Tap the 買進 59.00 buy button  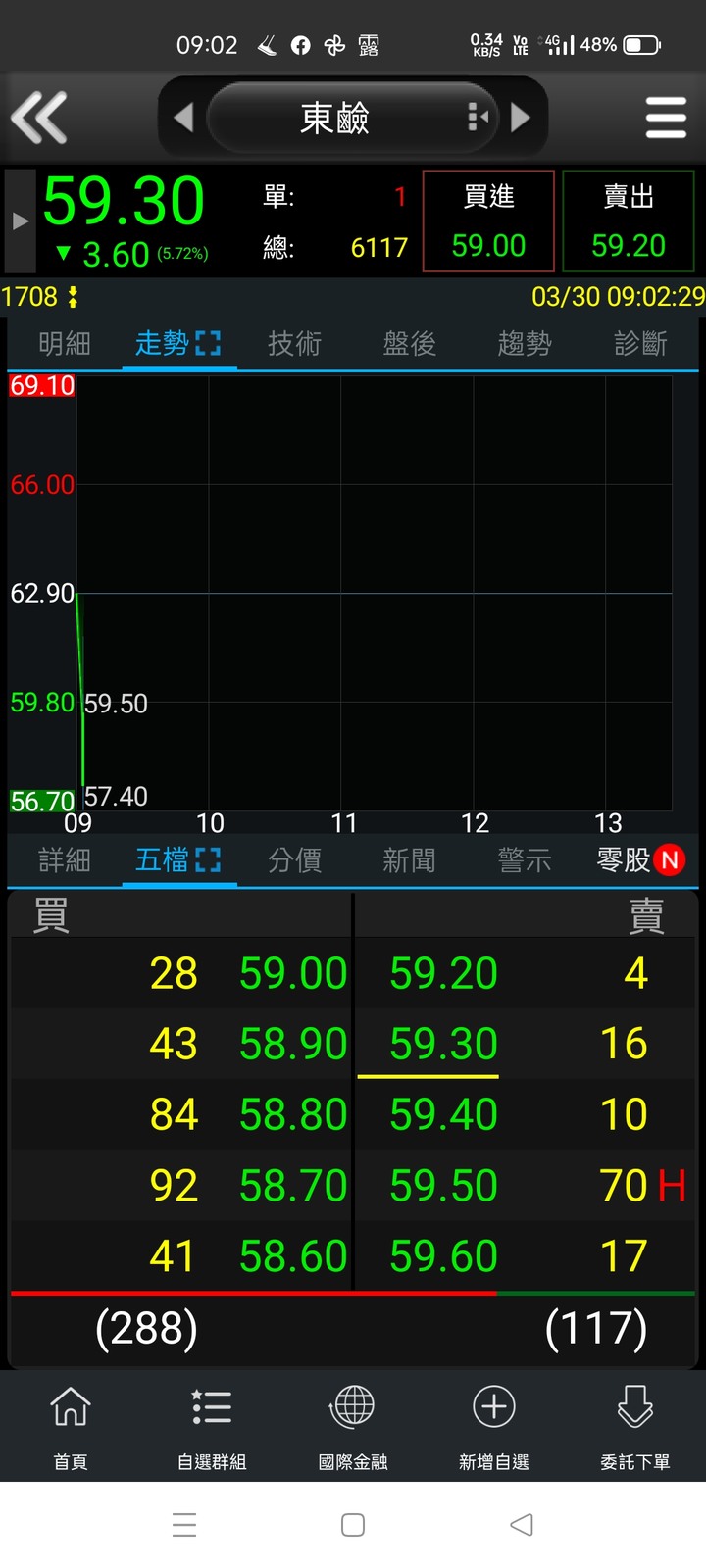coord(488,221)
